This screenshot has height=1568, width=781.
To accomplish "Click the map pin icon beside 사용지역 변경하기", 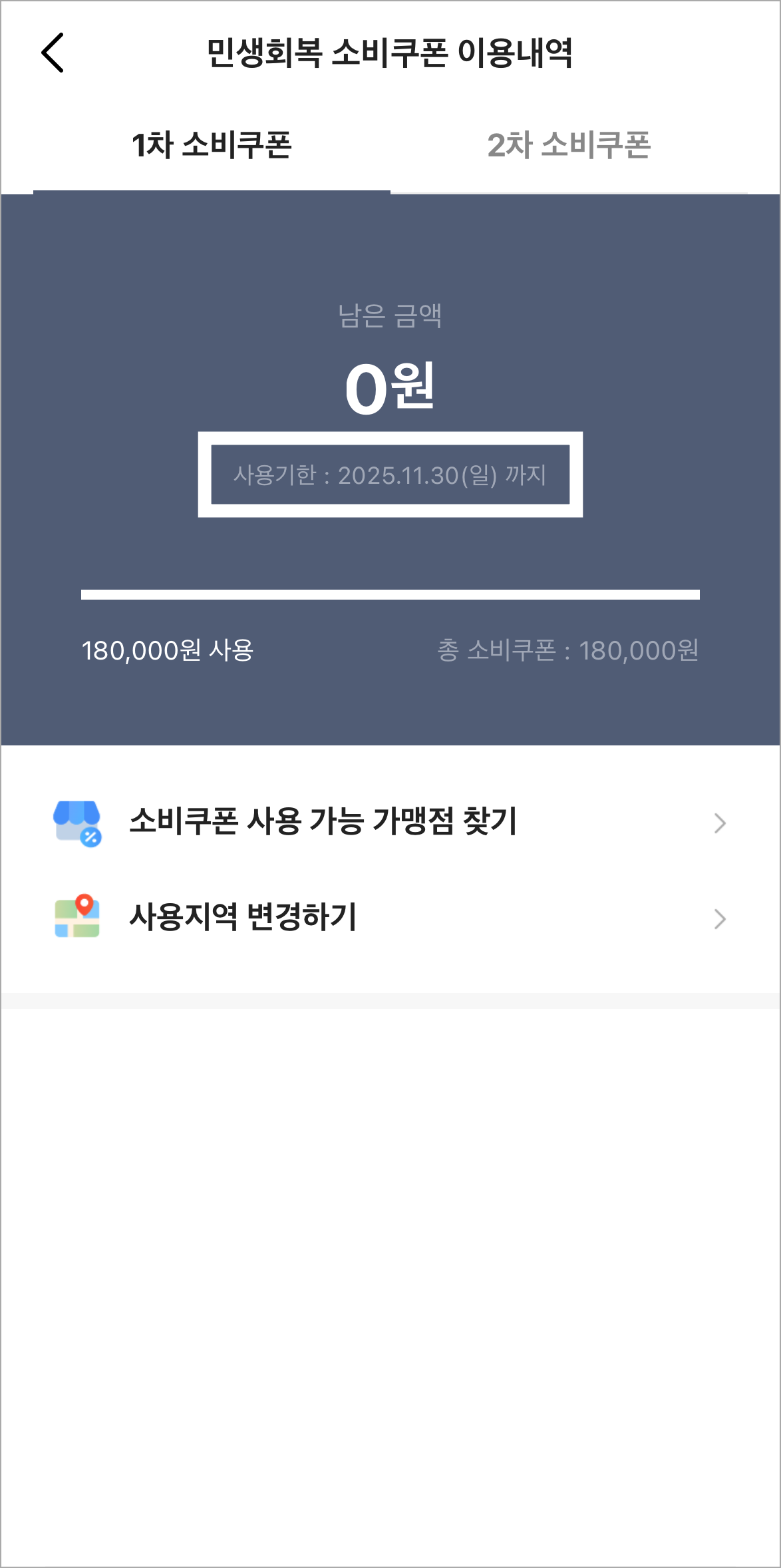I will [77, 919].
